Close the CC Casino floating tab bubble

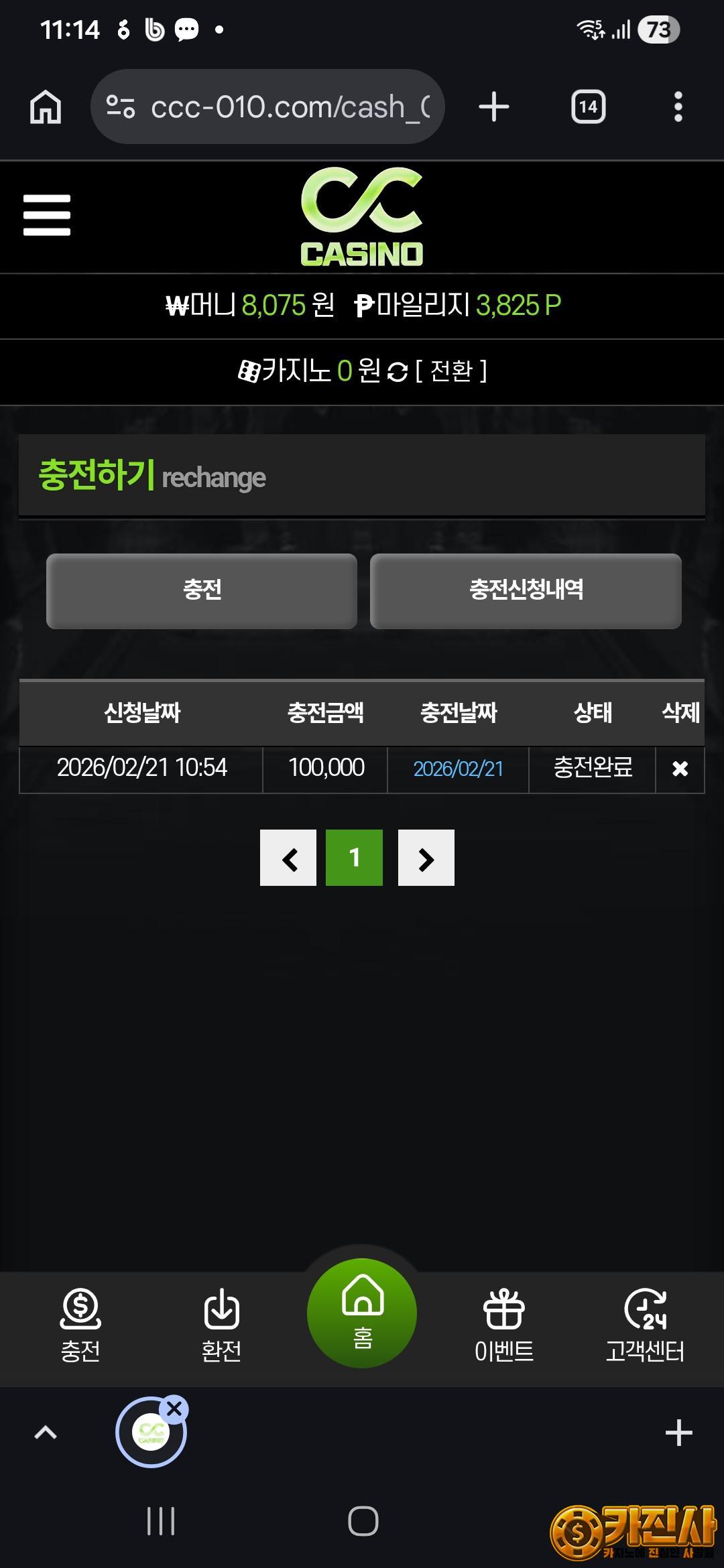tap(175, 1409)
